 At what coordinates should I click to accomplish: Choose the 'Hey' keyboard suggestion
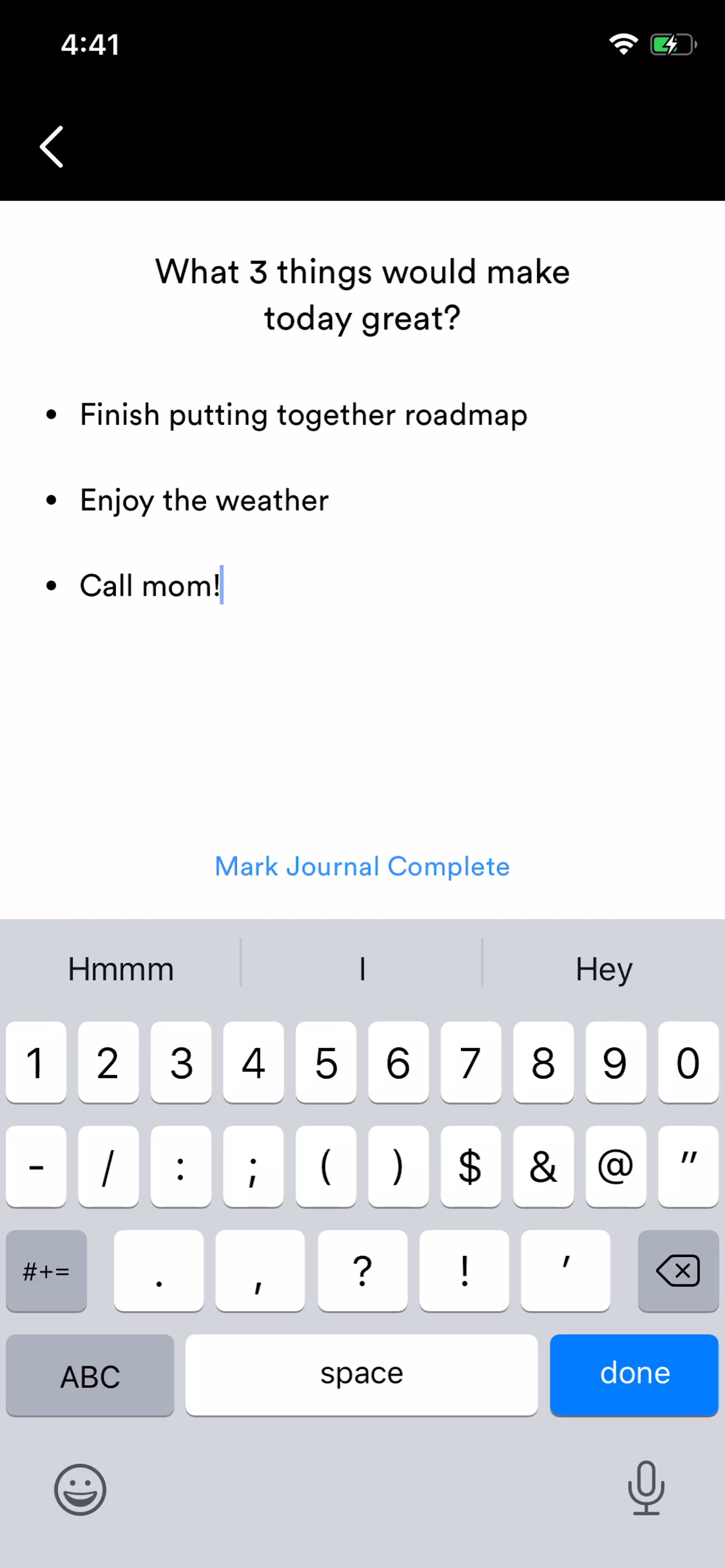603,969
